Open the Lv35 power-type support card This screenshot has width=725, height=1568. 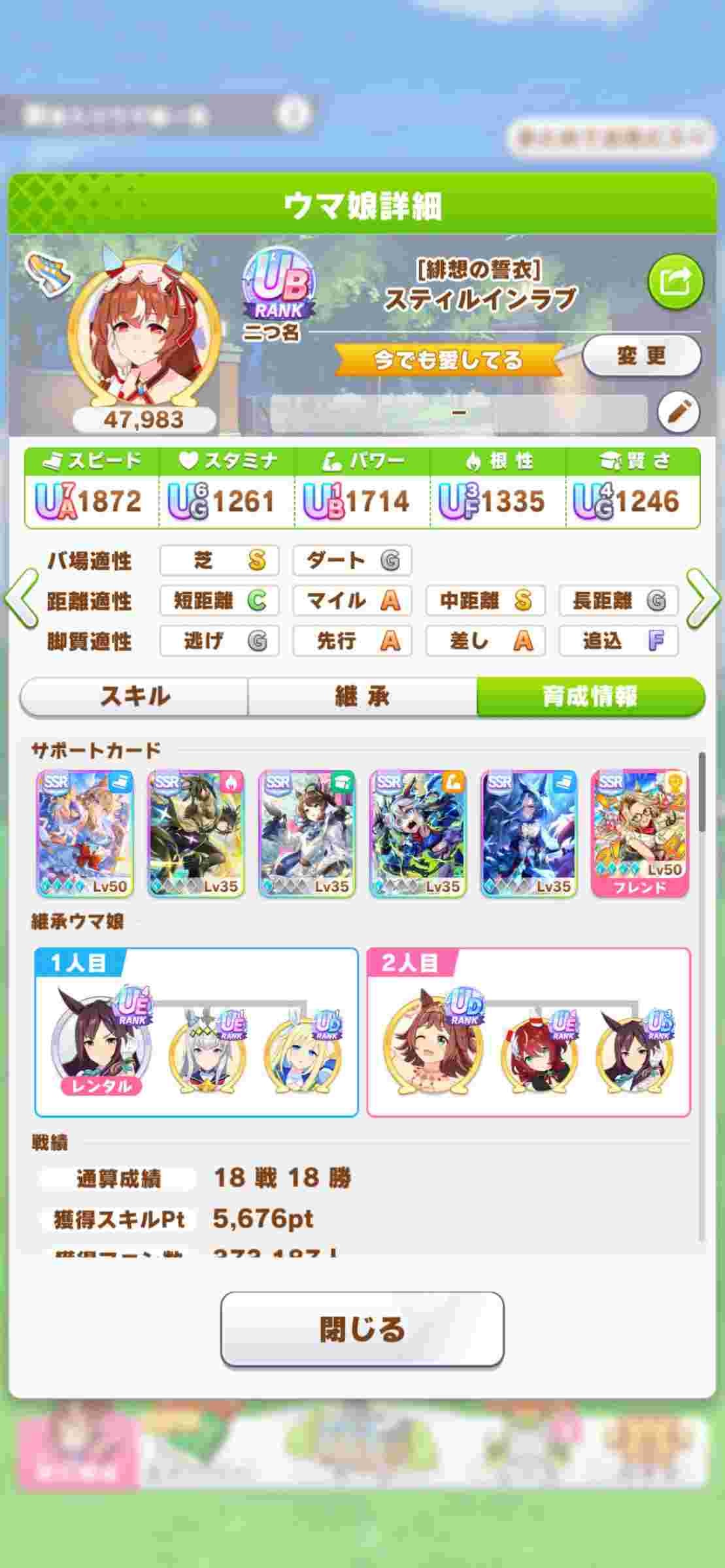(418, 832)
